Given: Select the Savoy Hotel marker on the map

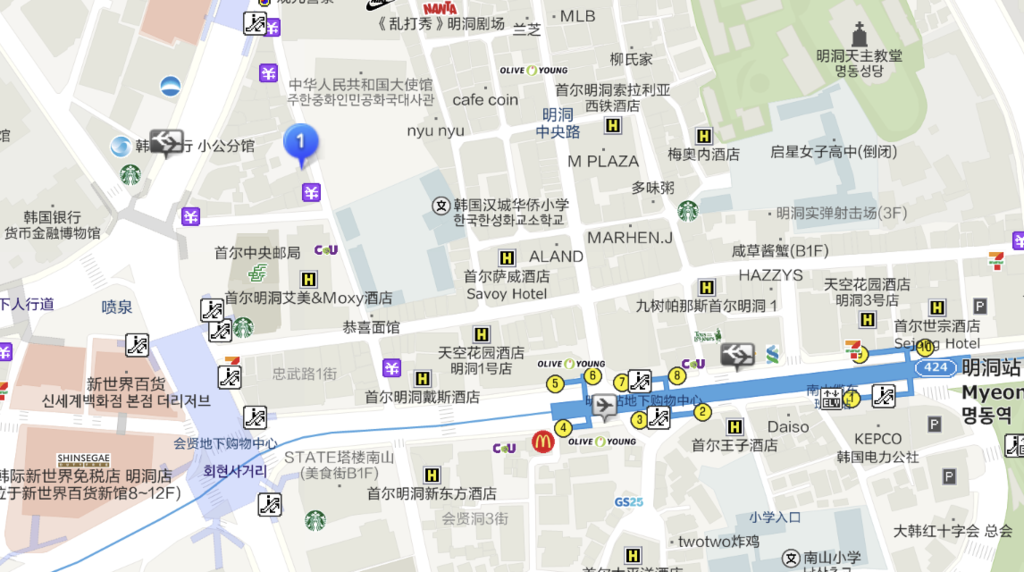Looking at the screenshot, I should pyautogui.click(x=507, y=258).
